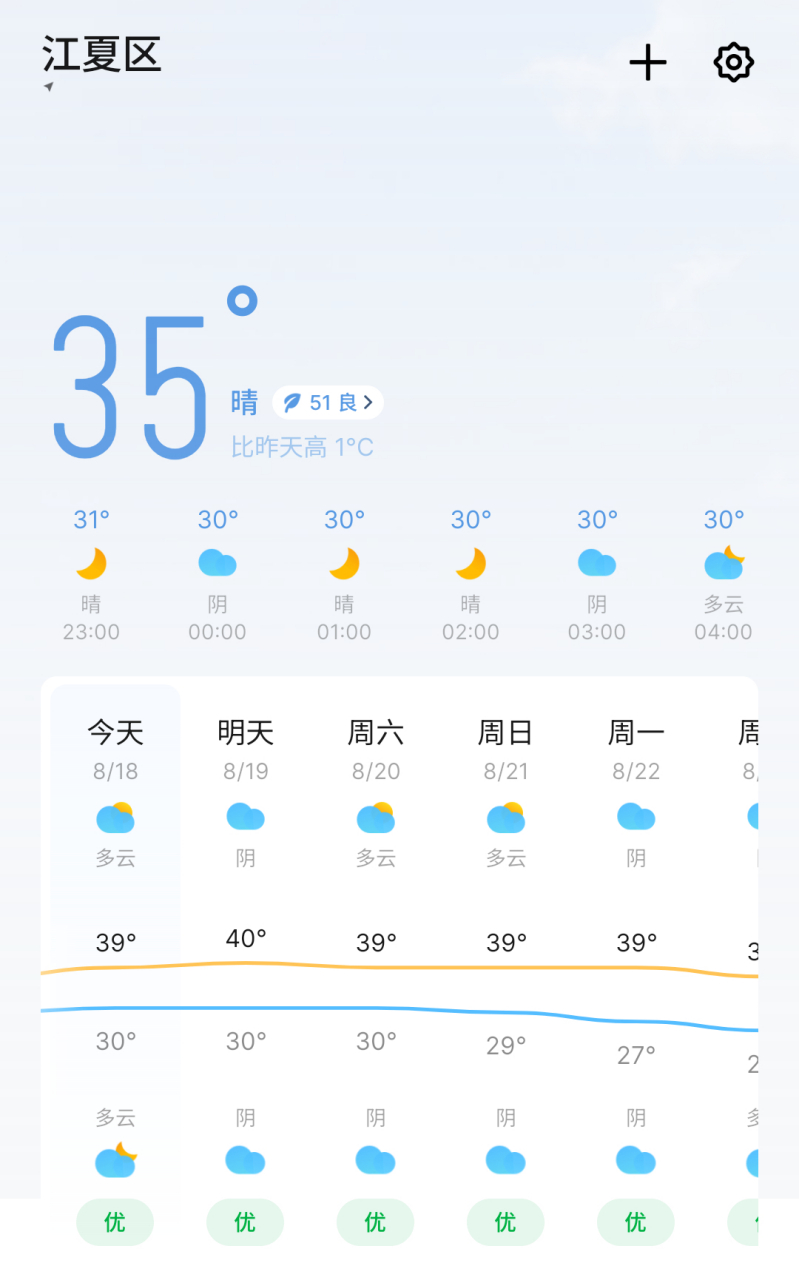
Task: Tap the night cloud-moon icon under today's column
Action: point(115,1158)
